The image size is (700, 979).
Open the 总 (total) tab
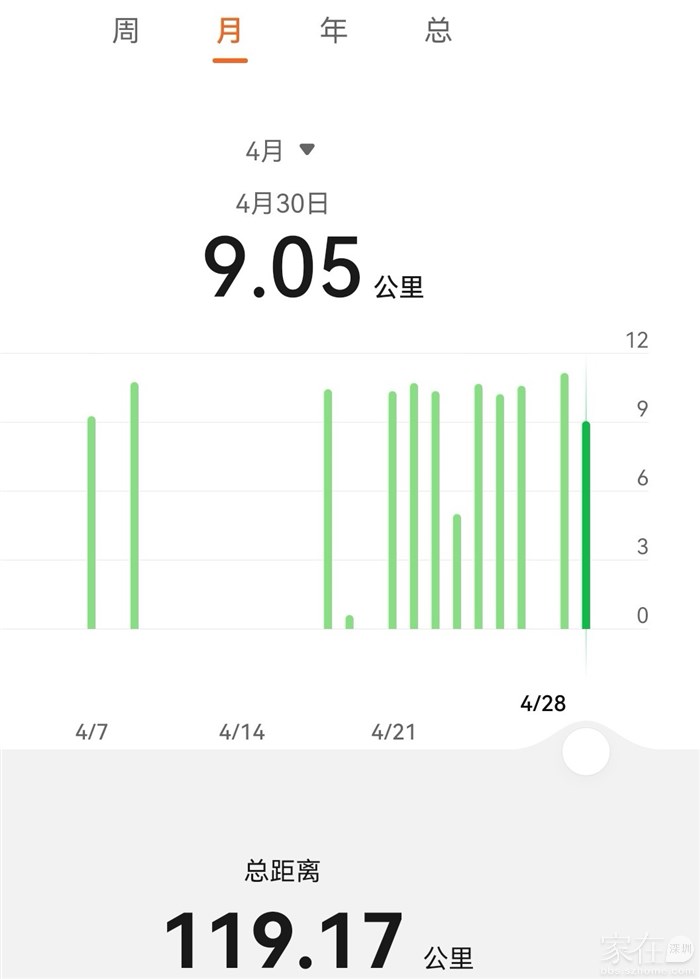point(438,31)
